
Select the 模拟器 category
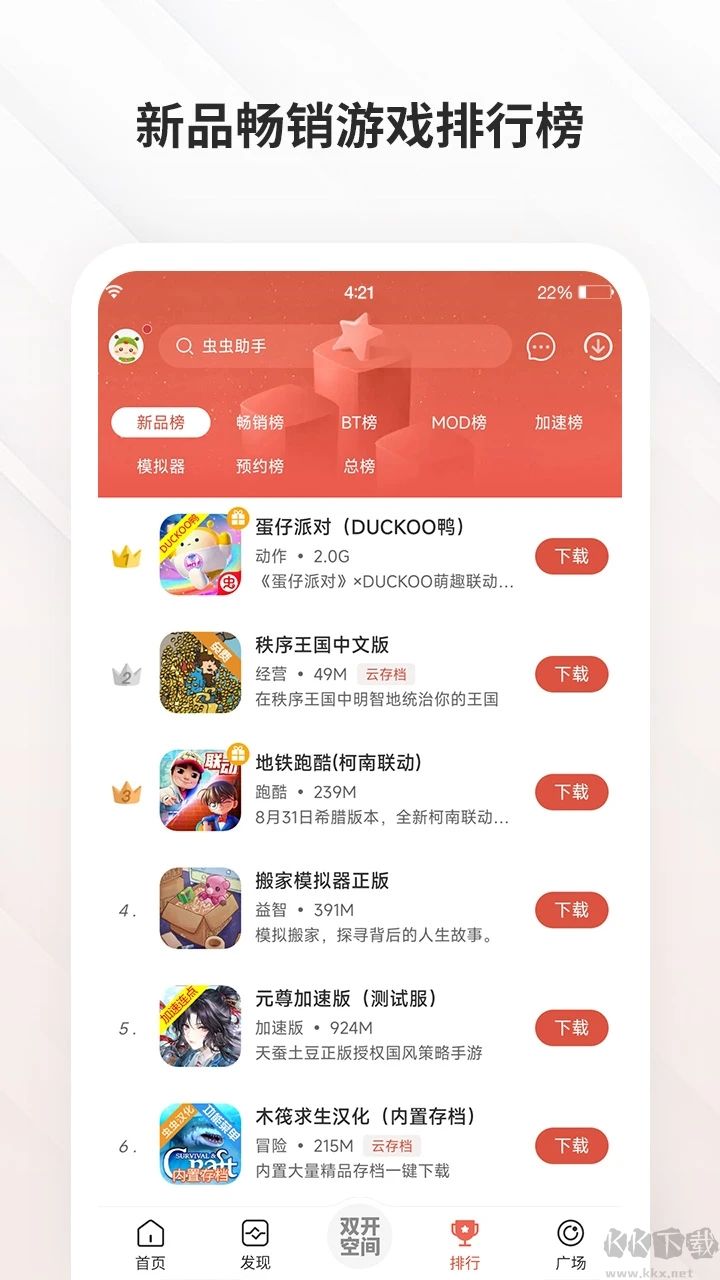(x=160, y=465)
